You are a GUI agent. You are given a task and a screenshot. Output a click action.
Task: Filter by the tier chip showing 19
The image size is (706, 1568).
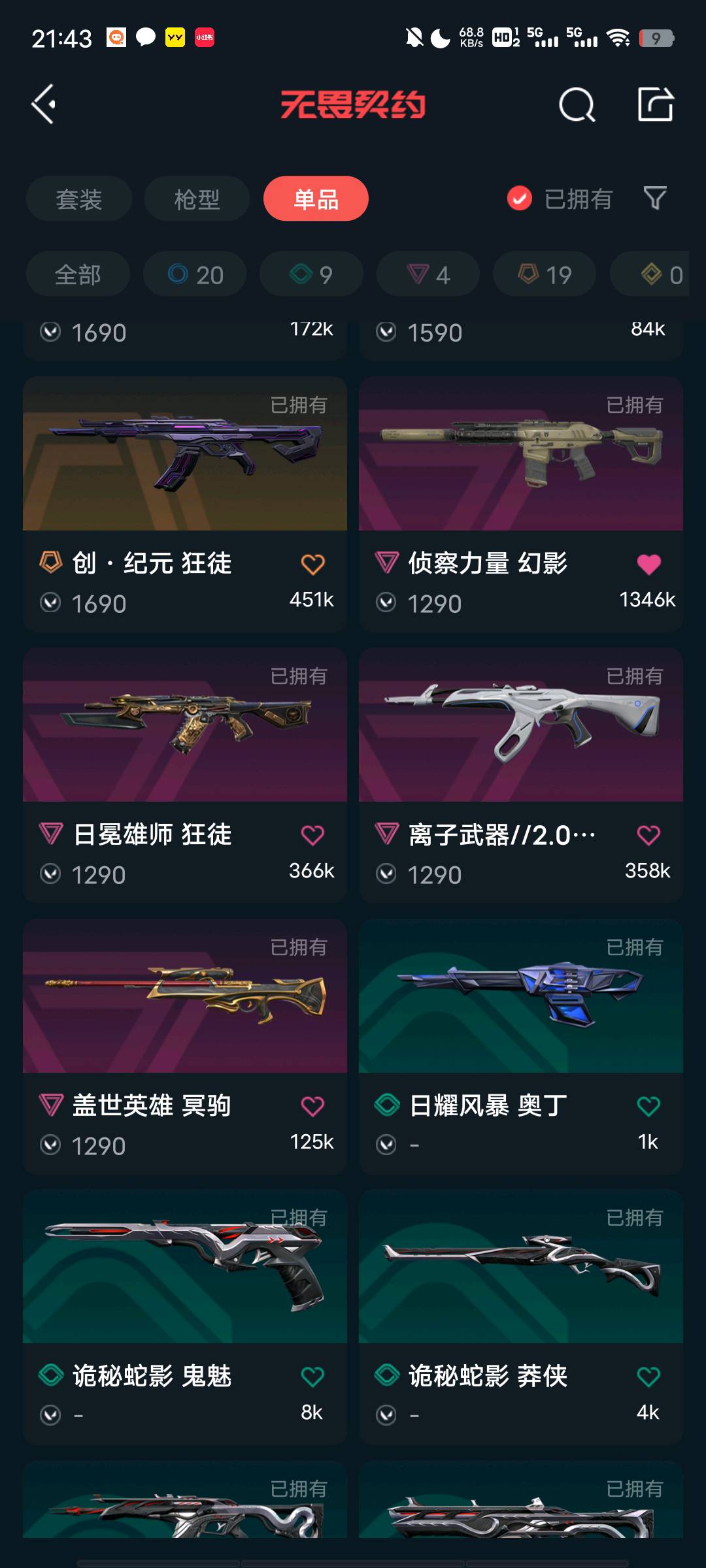click(544, 274)
